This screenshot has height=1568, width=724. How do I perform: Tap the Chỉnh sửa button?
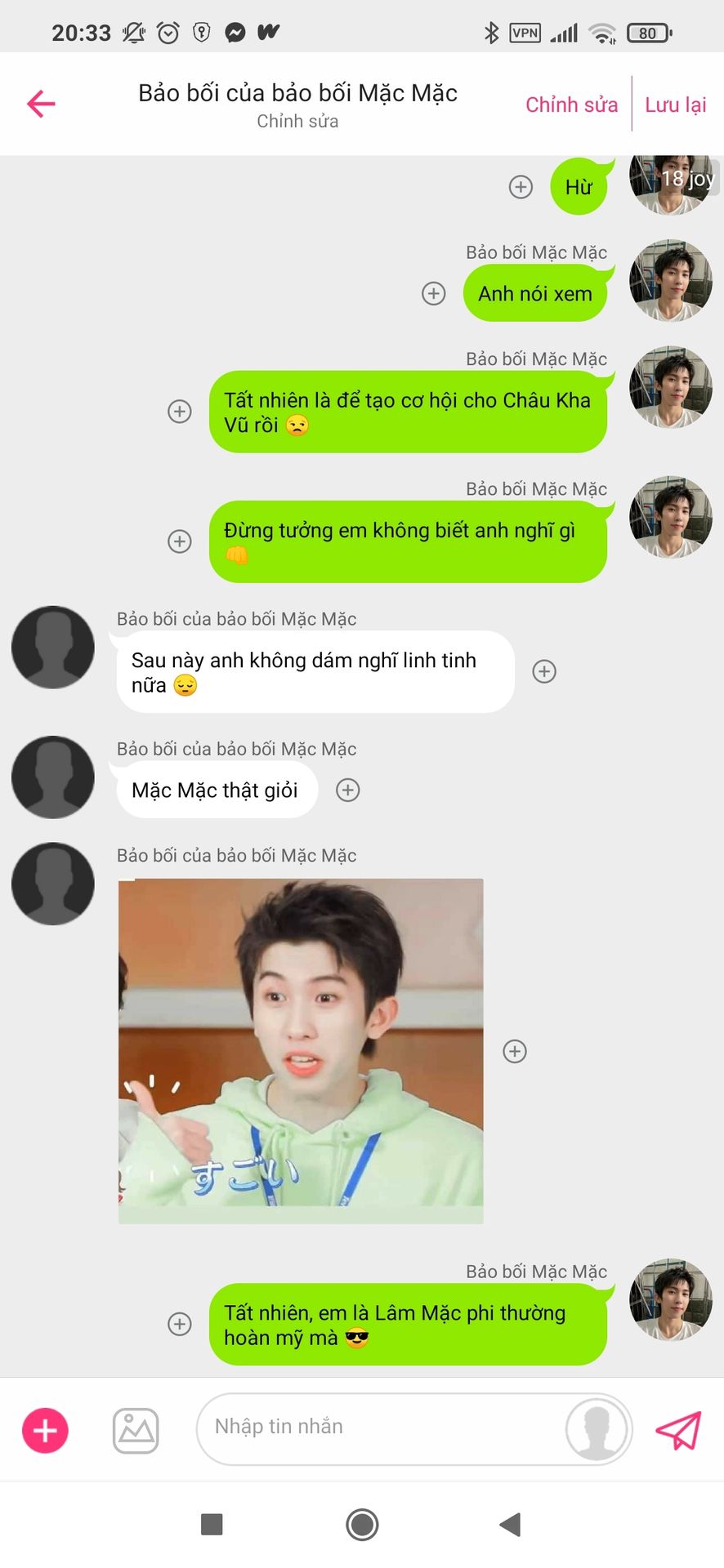coord(571,105)
